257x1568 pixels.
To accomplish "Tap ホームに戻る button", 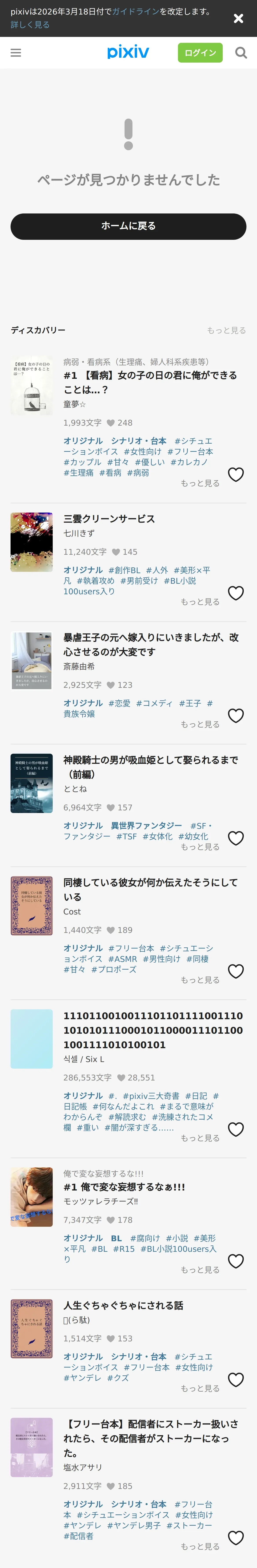I will tap(128, 226).
